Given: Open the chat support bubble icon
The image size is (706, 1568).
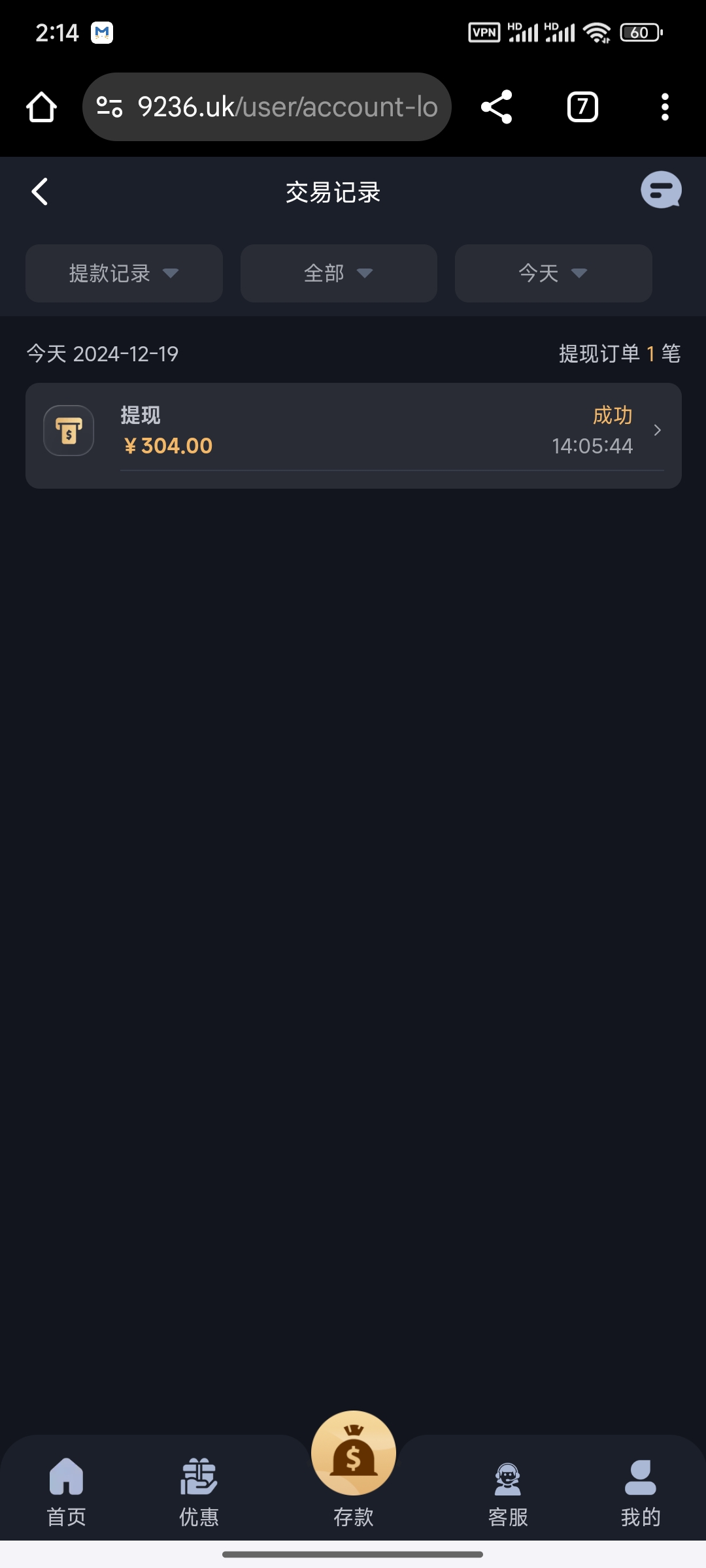Looking at the screenshot, I should (660, 190).
